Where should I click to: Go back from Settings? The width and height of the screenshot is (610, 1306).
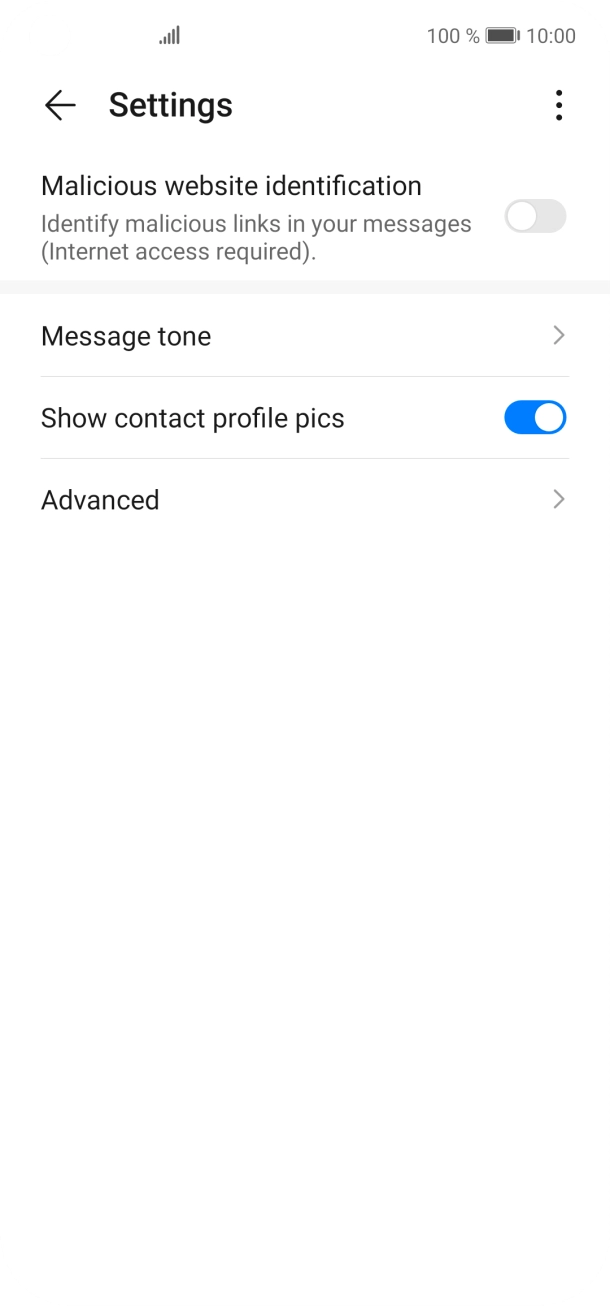click(60, 105)
